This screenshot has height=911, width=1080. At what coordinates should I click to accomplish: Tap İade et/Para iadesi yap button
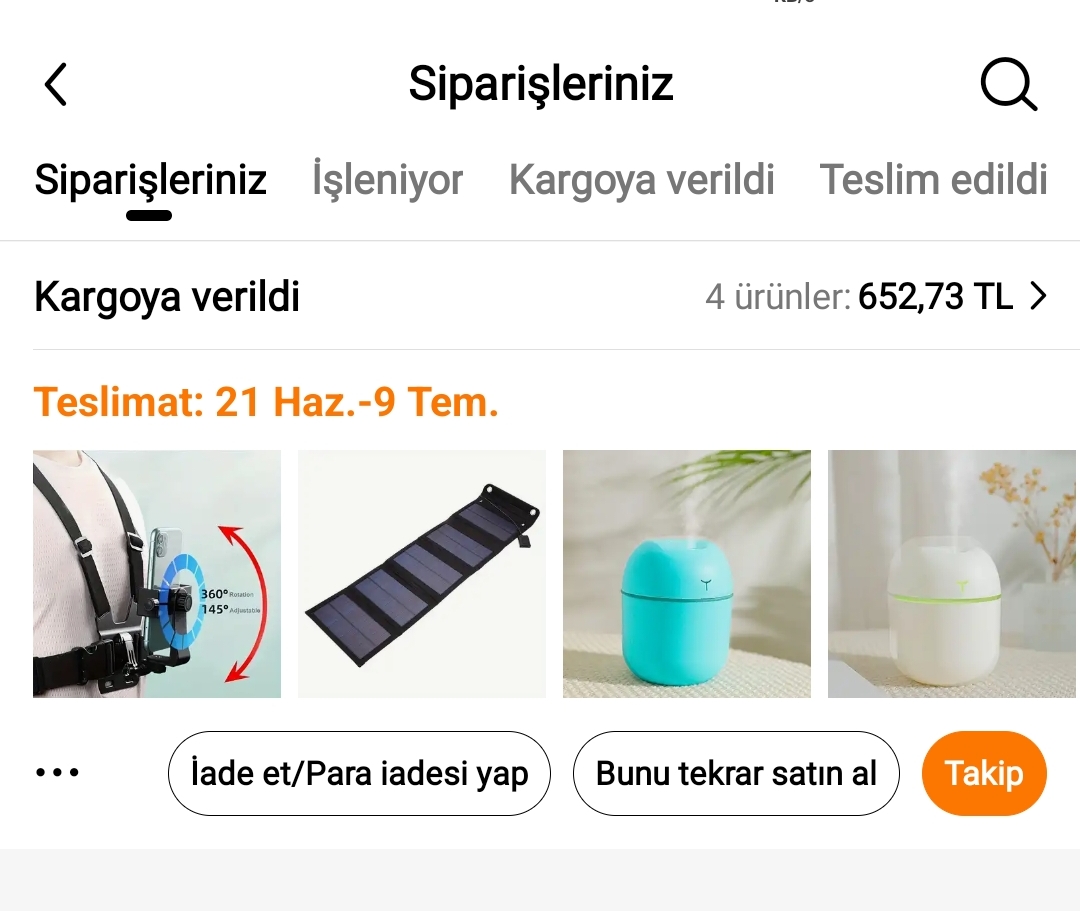tap(359, 774)
